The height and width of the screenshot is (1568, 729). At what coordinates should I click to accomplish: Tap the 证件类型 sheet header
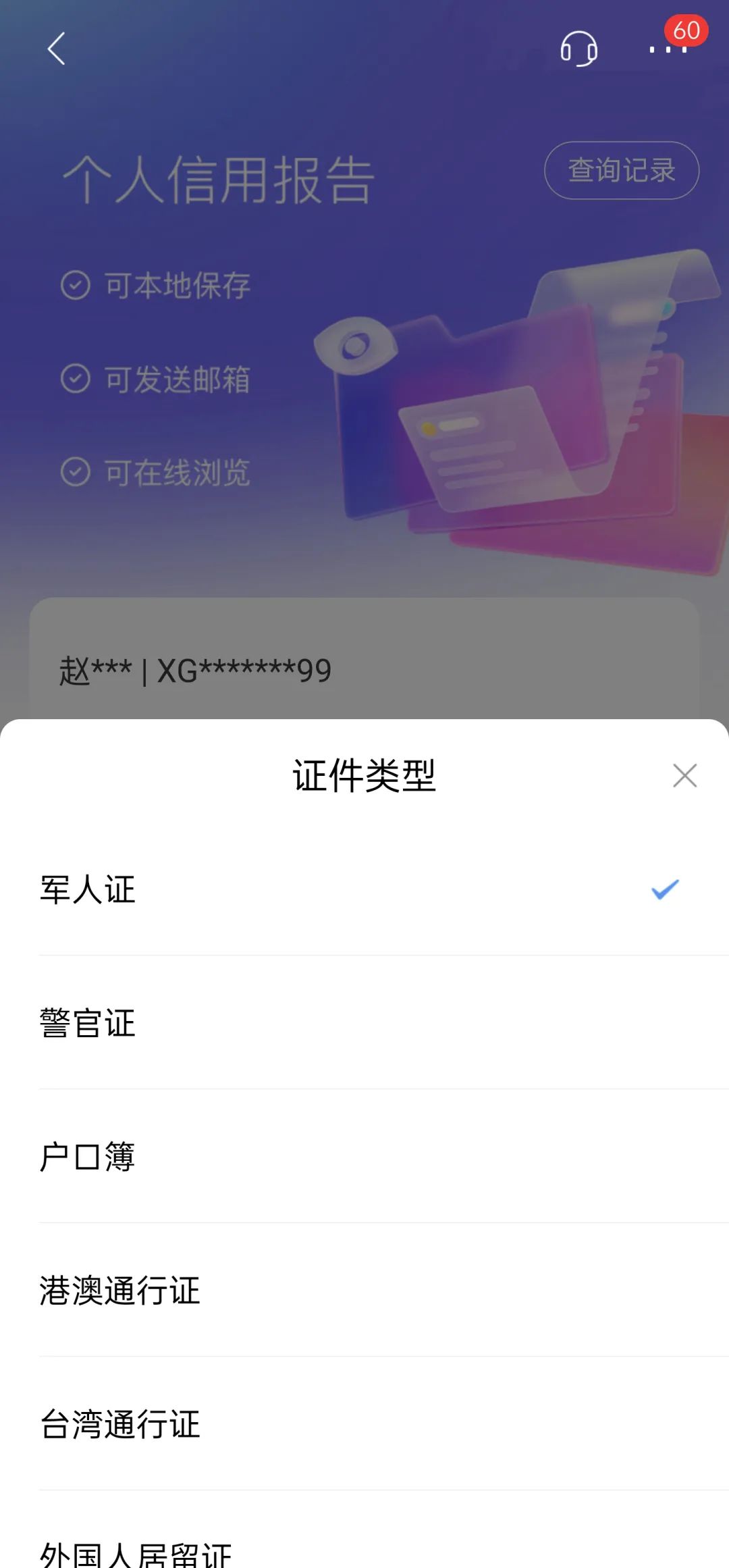tap(364, 777)
